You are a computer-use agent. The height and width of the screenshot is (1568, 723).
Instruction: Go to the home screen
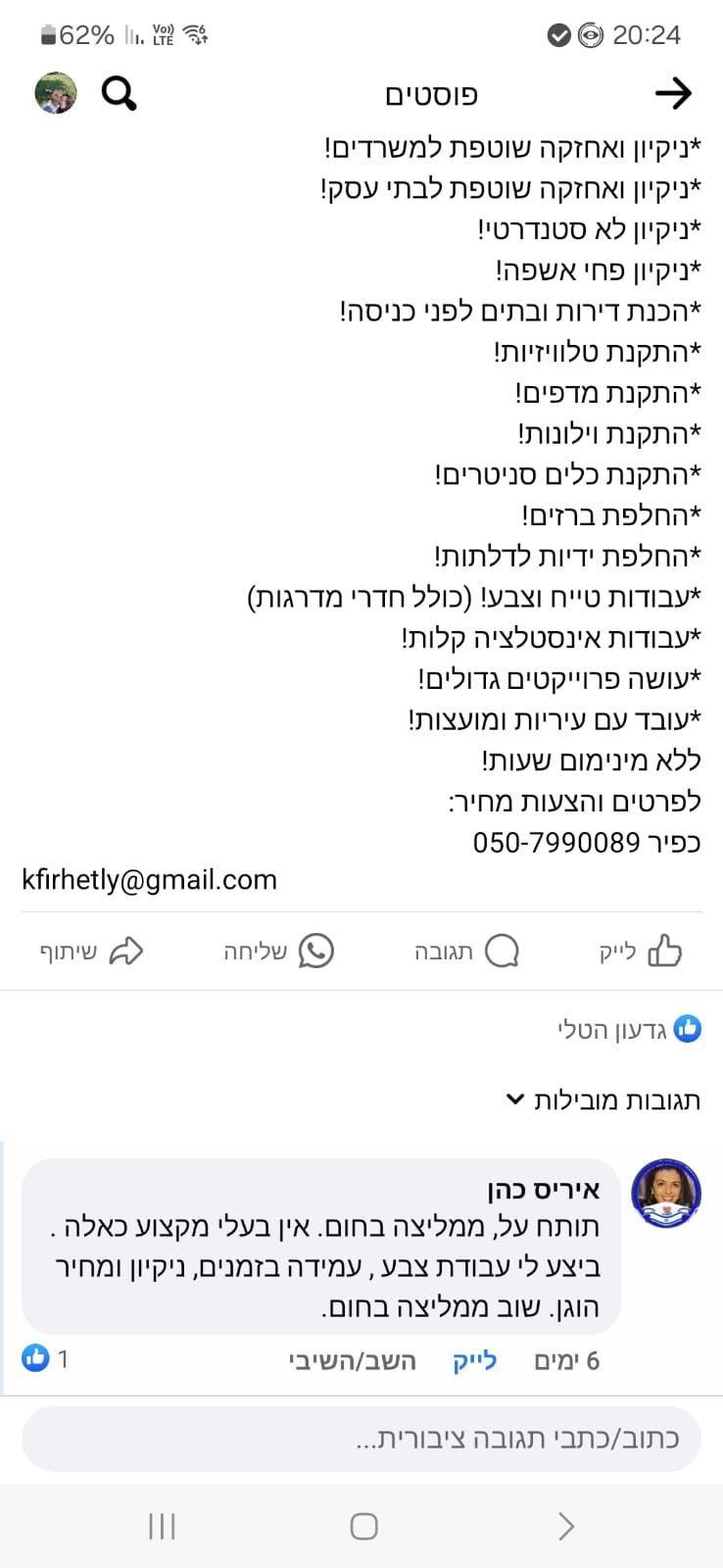363,1526
